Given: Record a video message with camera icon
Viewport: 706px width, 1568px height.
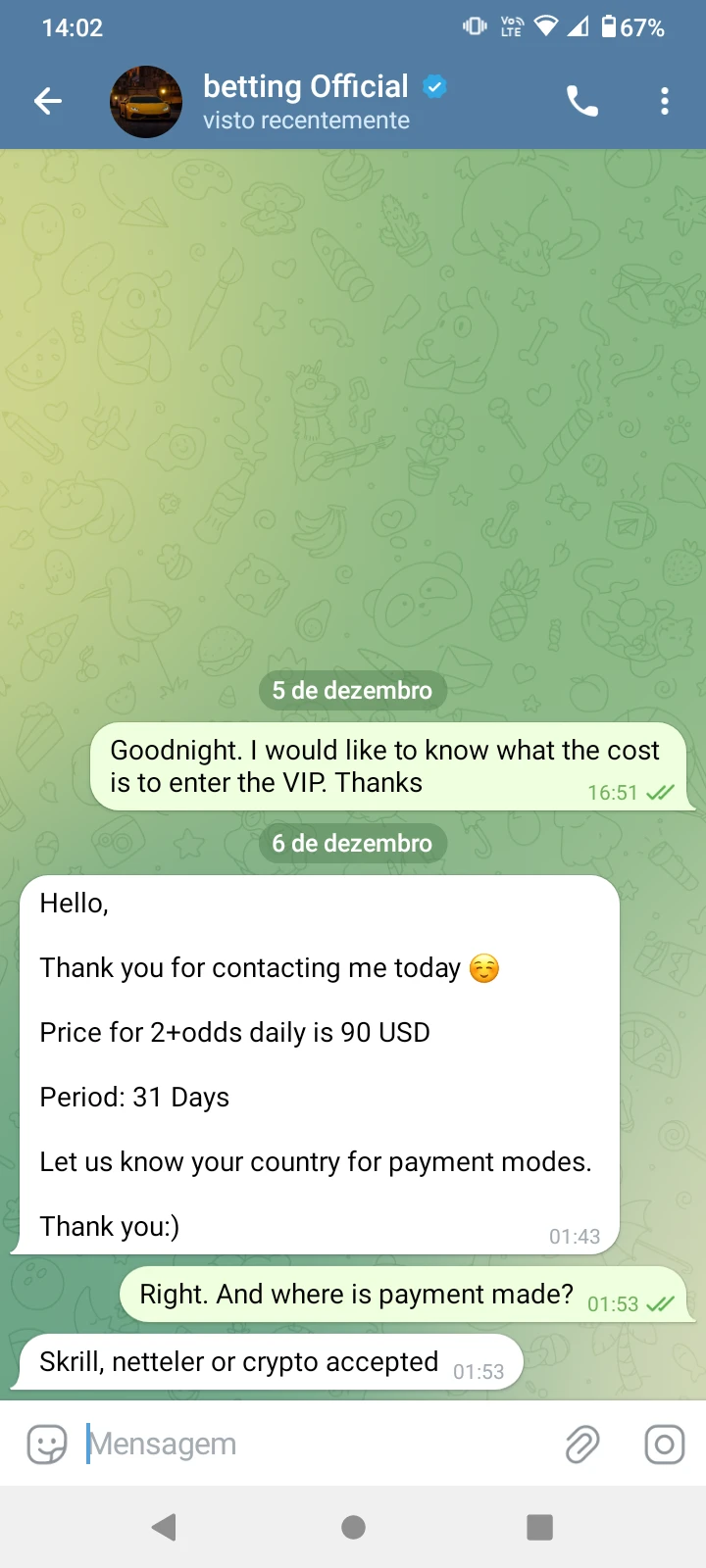Looking at the screenshot, I should click(664, 1444).
